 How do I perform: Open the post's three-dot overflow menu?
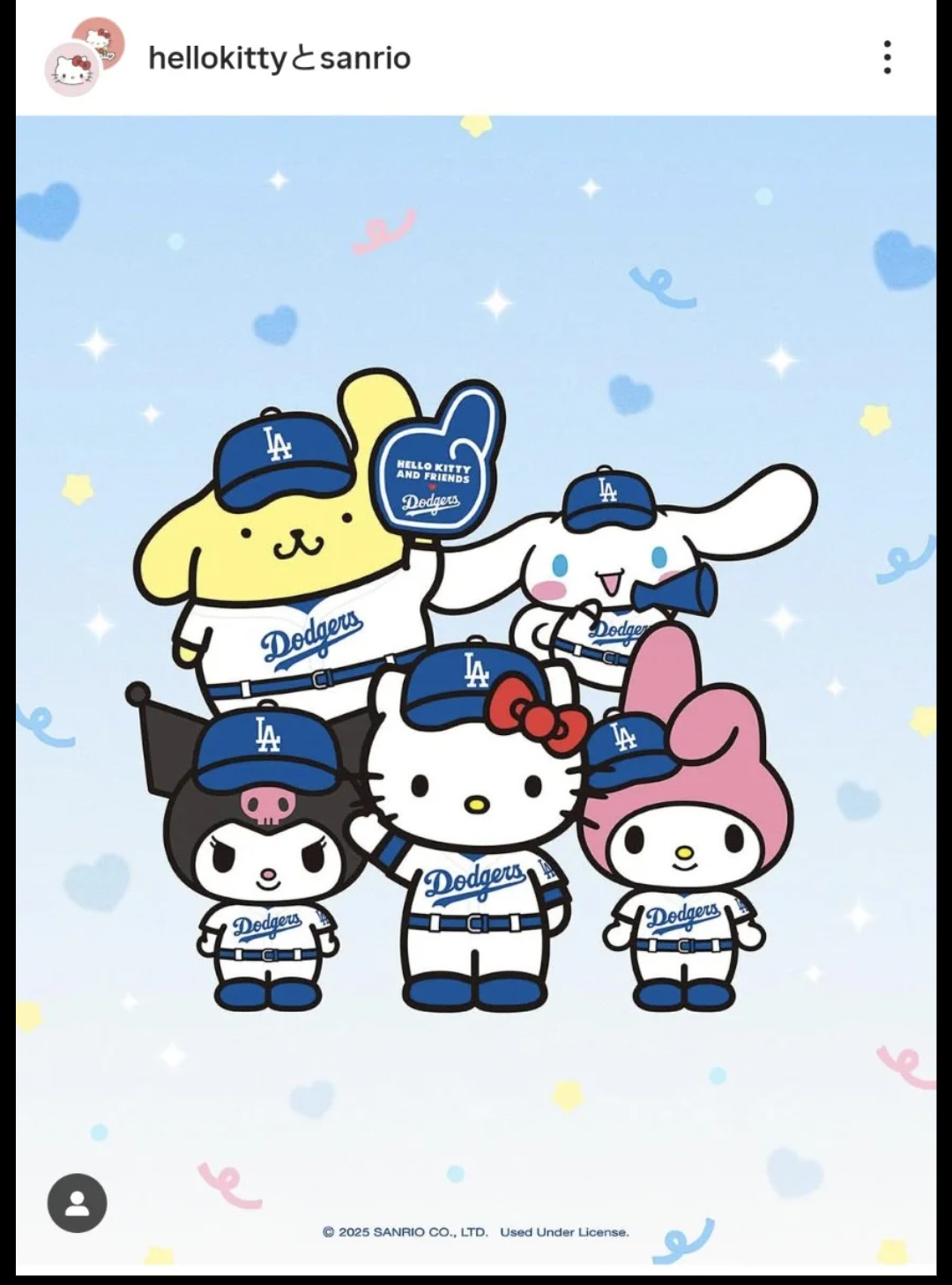887,57
